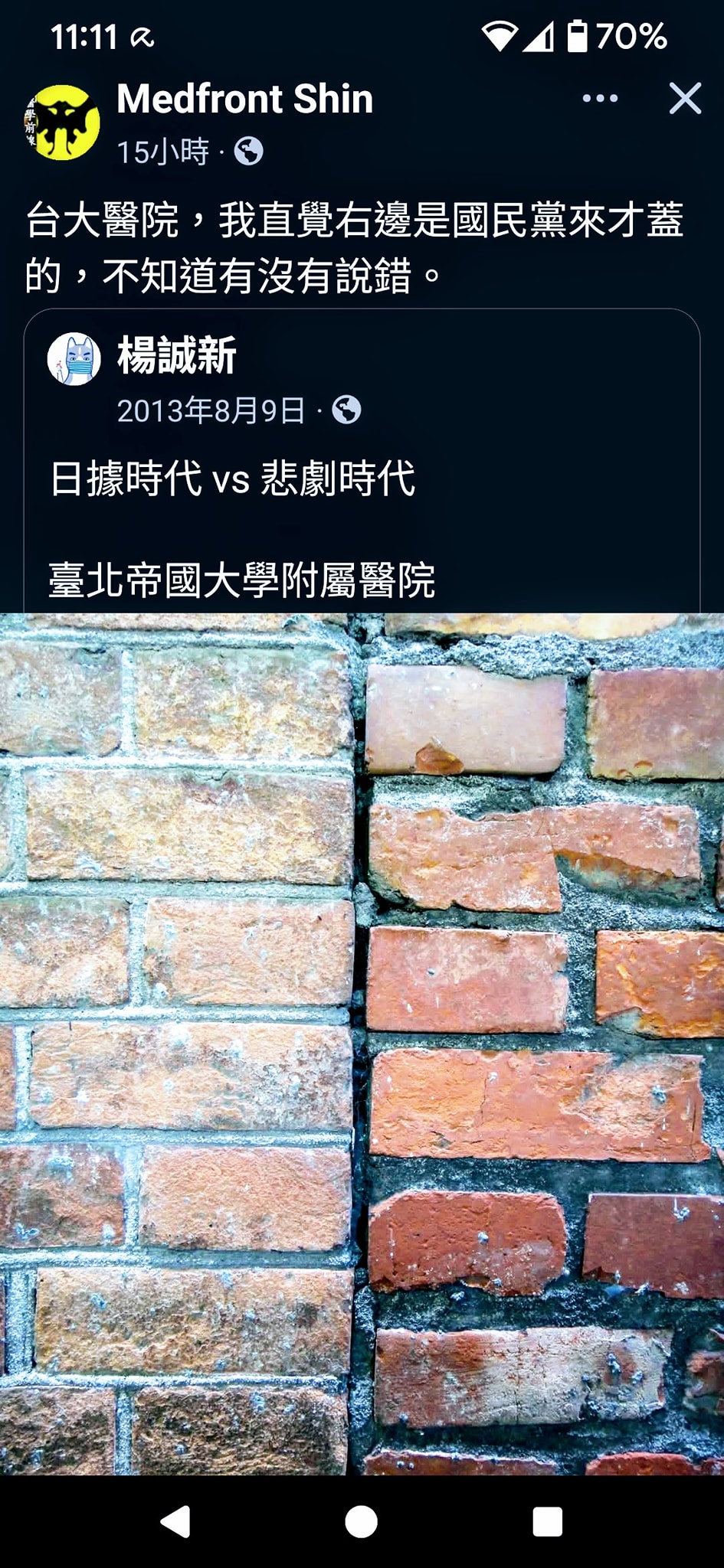Go back with the system back button

[175, 1521]
